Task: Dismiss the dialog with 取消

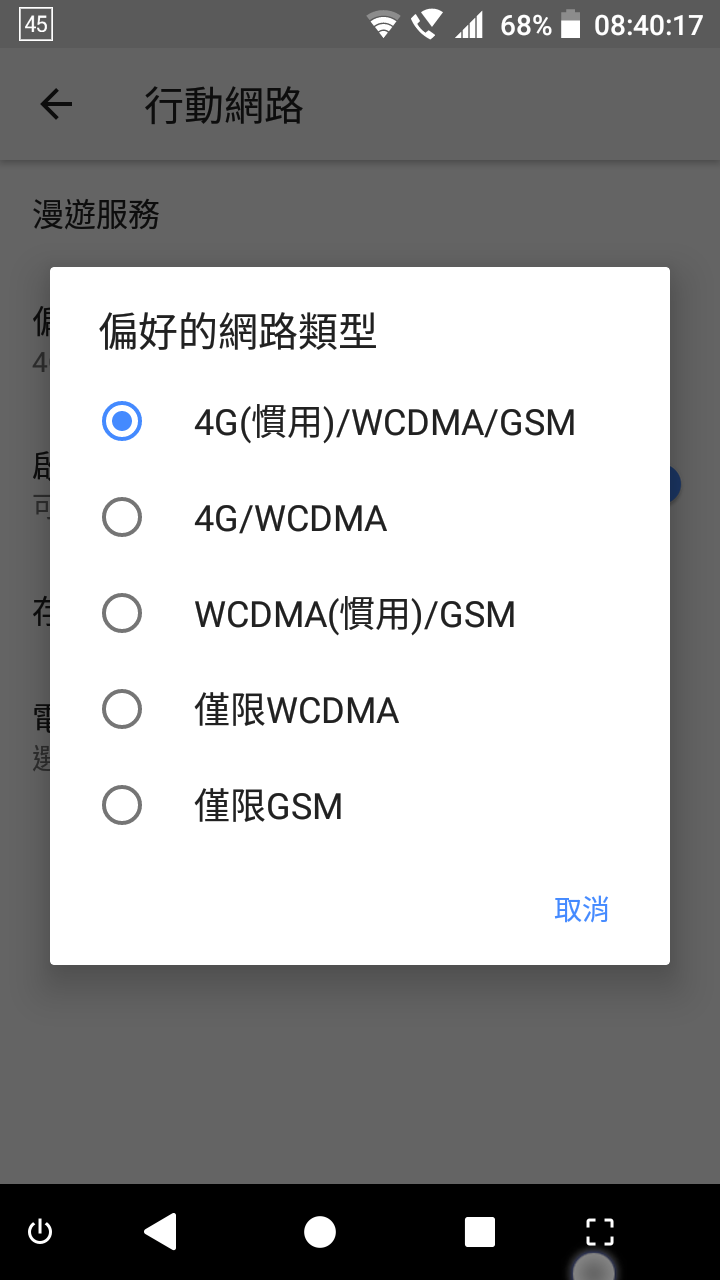Action: coord(582,909)
